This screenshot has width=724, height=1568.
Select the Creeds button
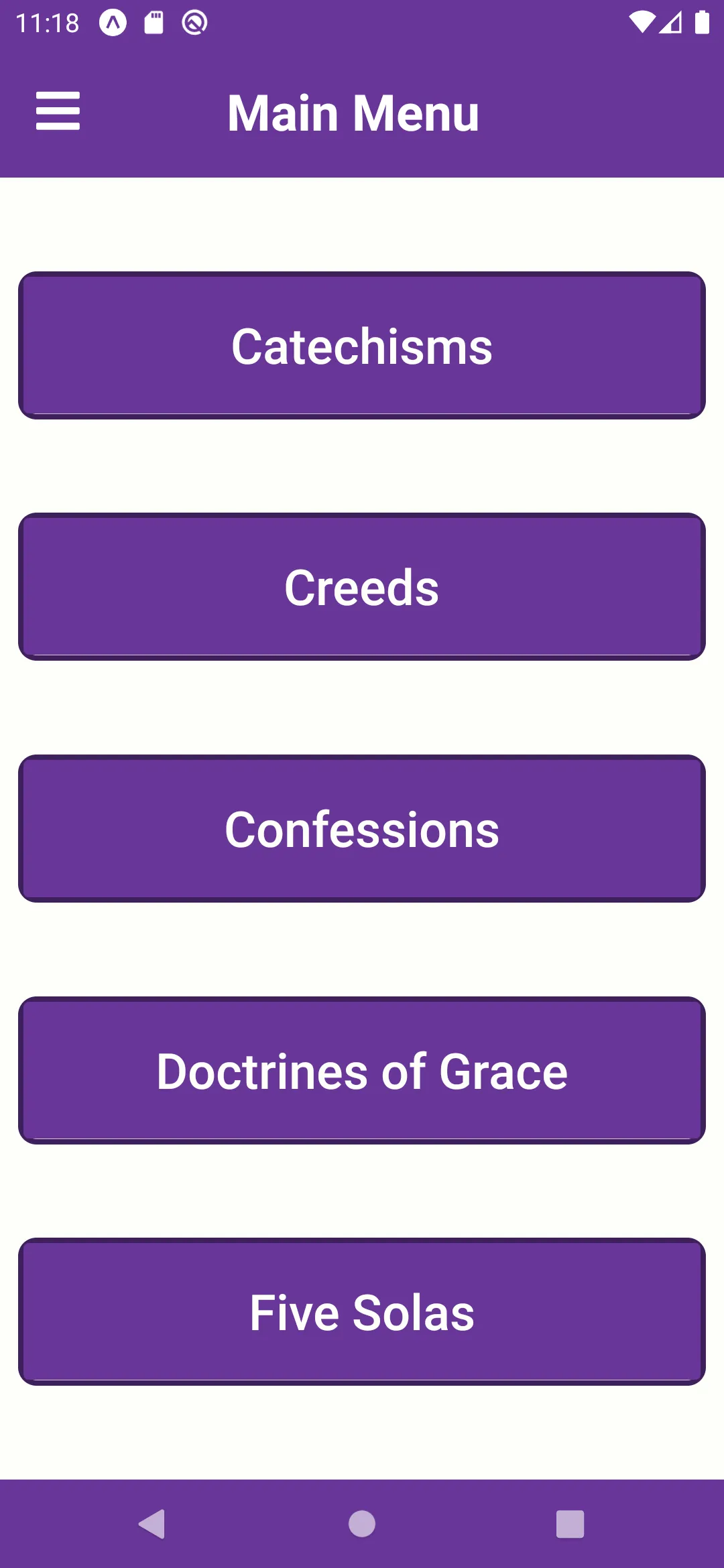[362, 587]
